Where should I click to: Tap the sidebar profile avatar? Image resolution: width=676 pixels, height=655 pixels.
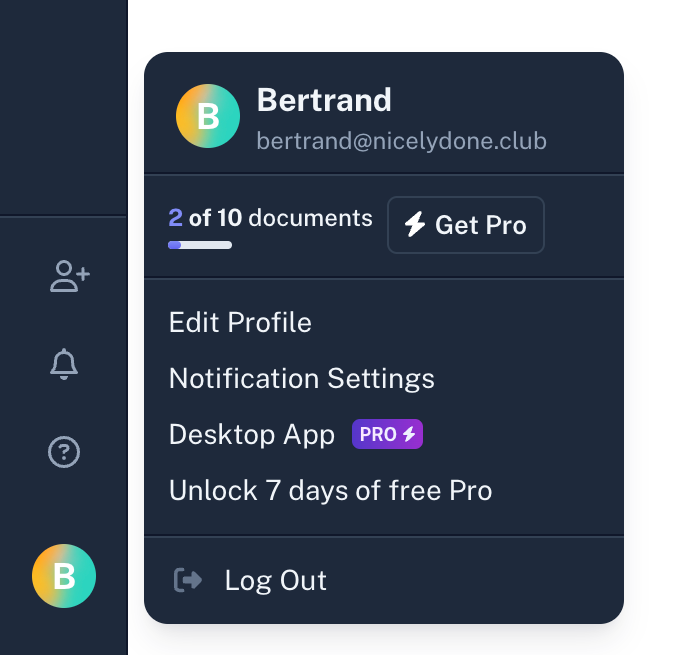pos(64,576)
